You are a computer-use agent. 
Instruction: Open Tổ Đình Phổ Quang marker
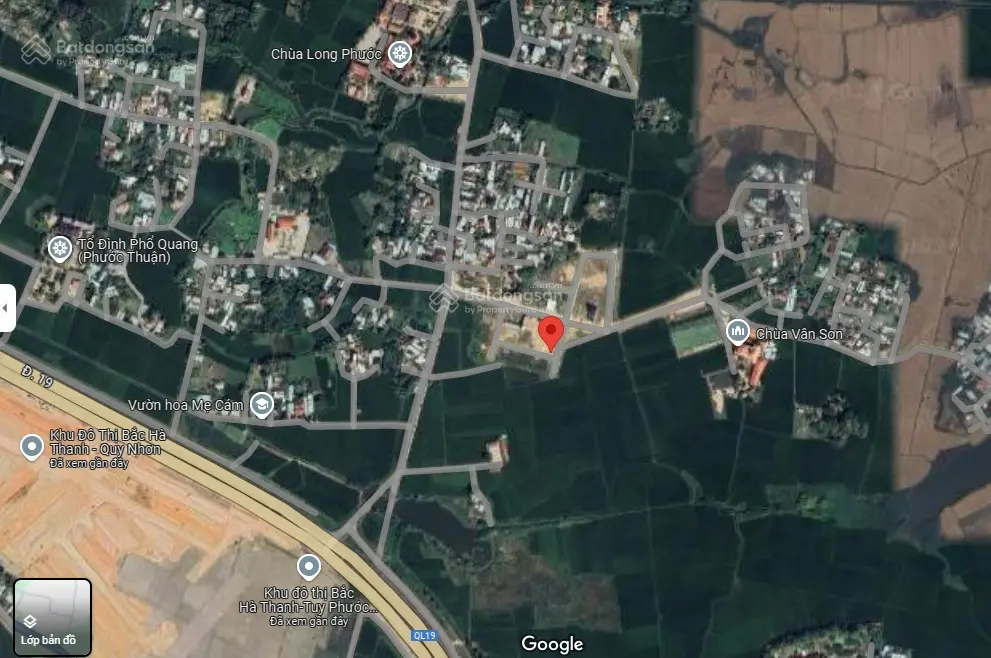60,247
